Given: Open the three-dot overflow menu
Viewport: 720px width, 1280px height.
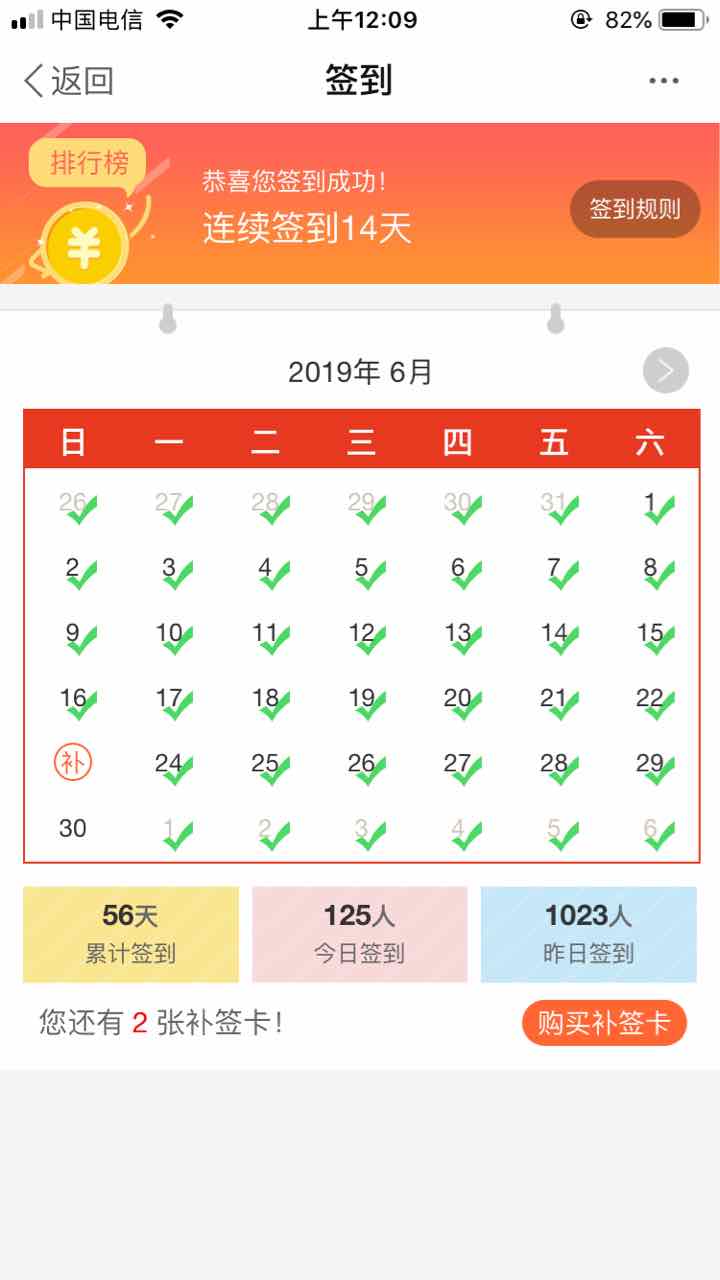Looking at the screenshot, I should coord(664,81).
